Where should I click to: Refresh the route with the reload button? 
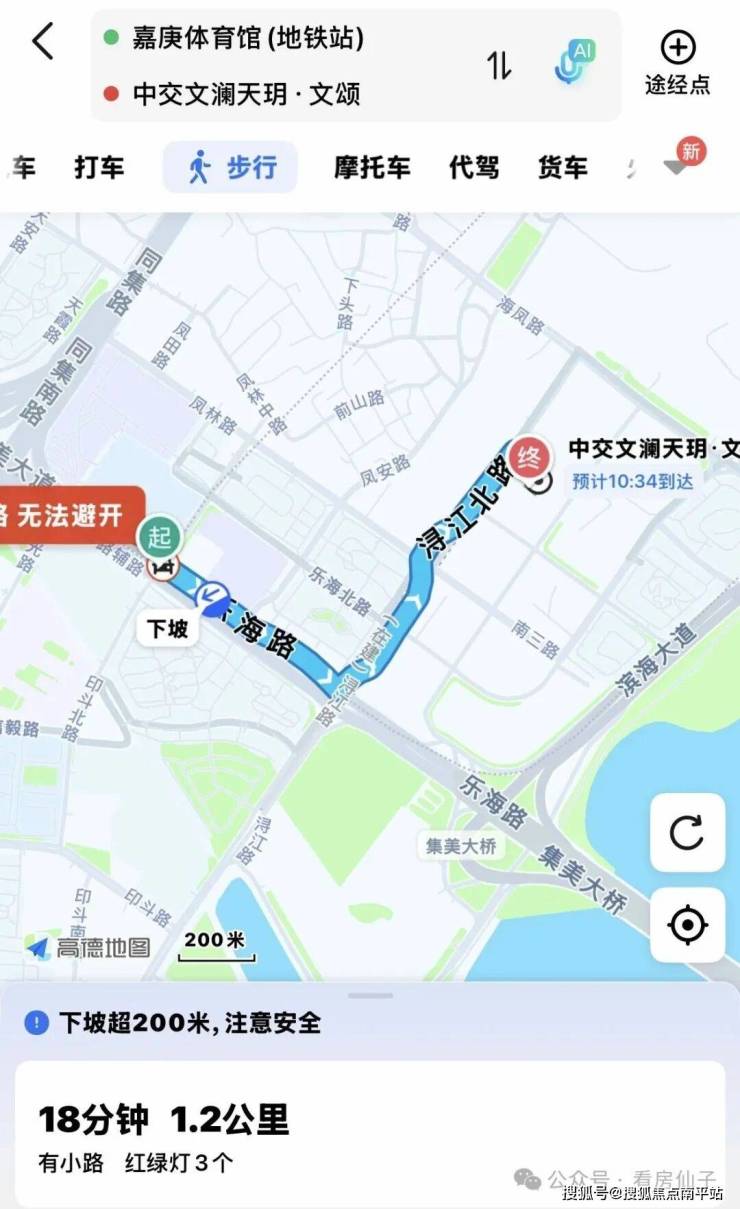687,832
